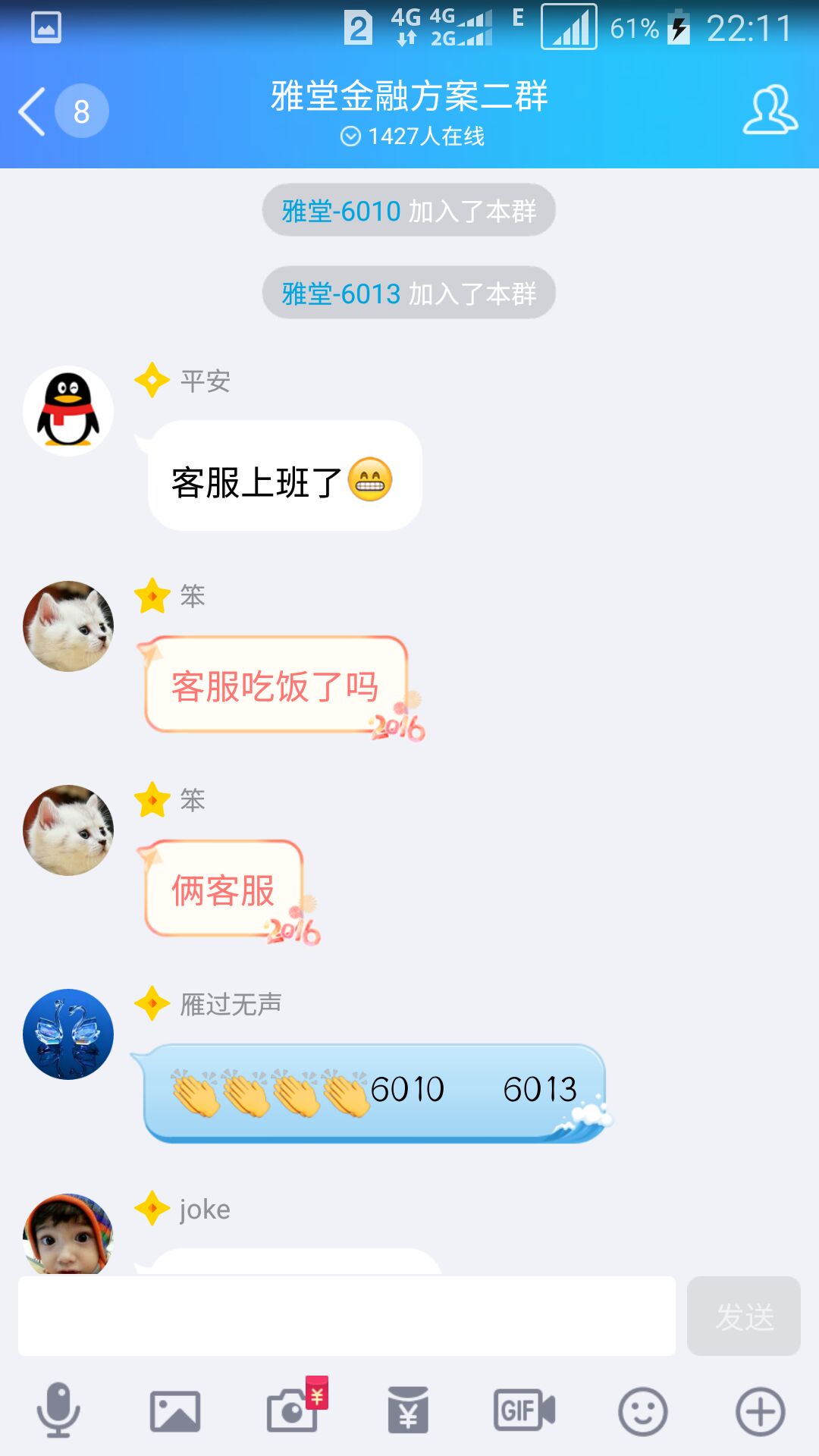Start voice message with microphone icon
The width and height of the screenshot is (819, 1456).
(x=58, y=1410)
